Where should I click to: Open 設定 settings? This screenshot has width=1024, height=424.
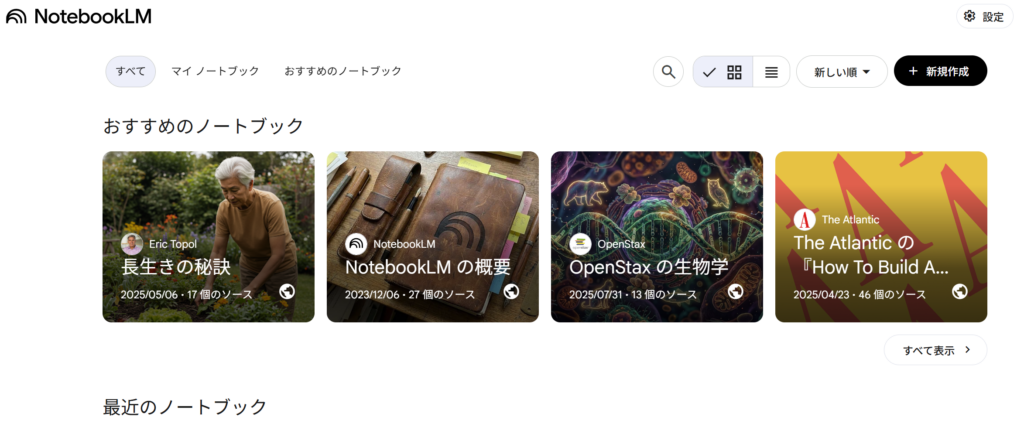983,16
